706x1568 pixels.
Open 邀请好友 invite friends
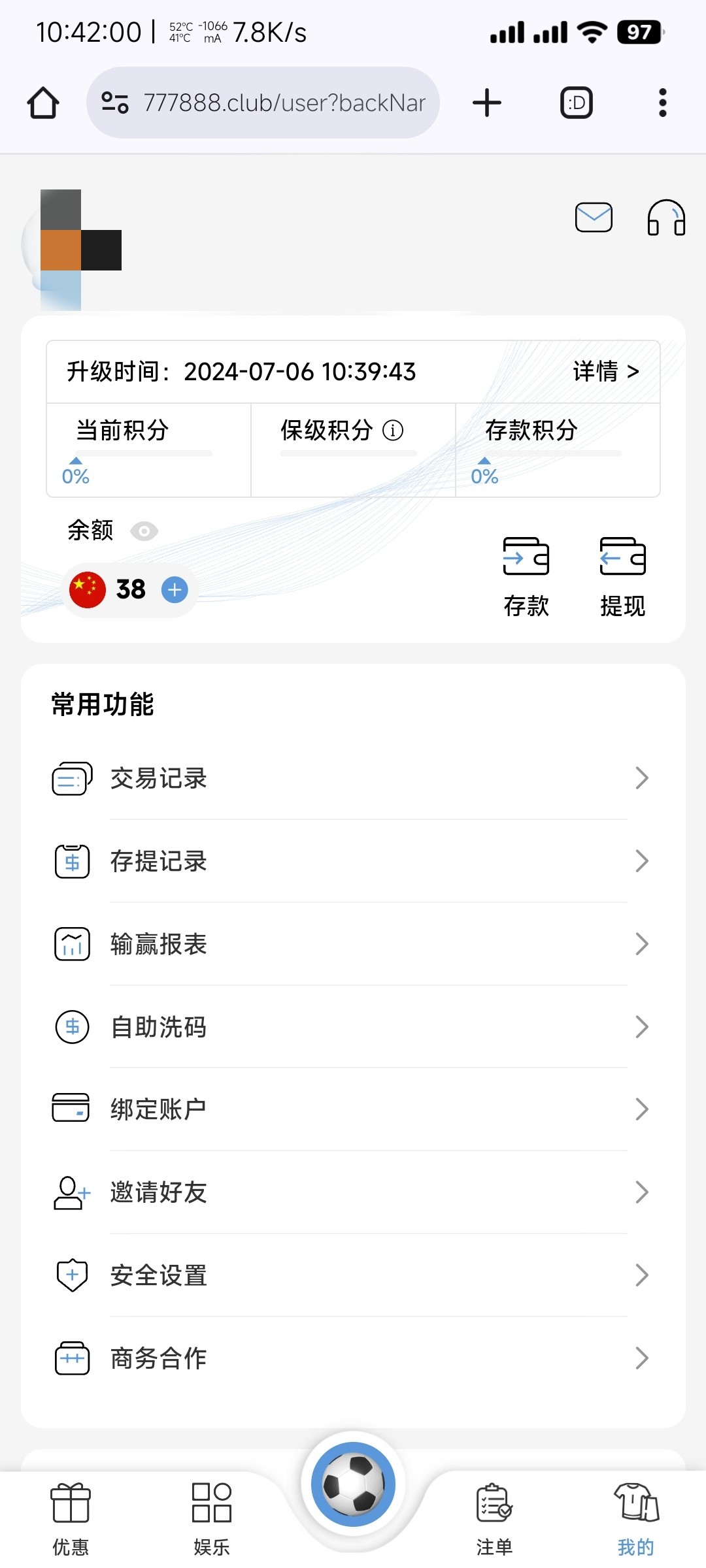coord(353,1192)
